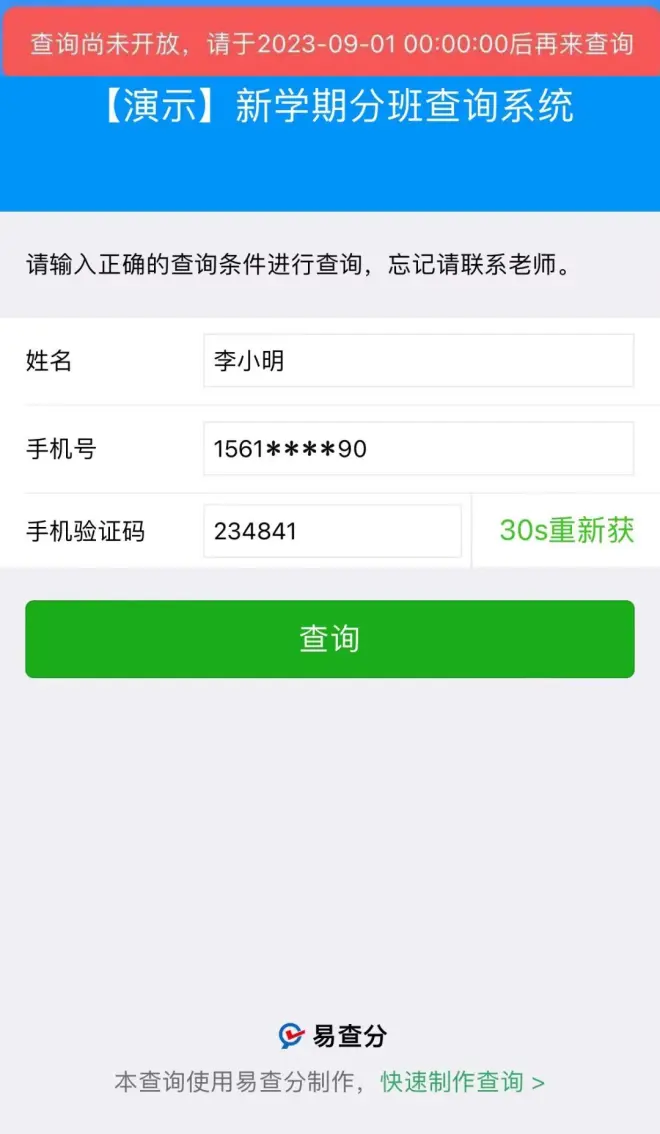Image resolution: width=660 pixels, height=1134 pixels.
Task: Tap the 手机验证码 code input box
Action: point(332,531)
